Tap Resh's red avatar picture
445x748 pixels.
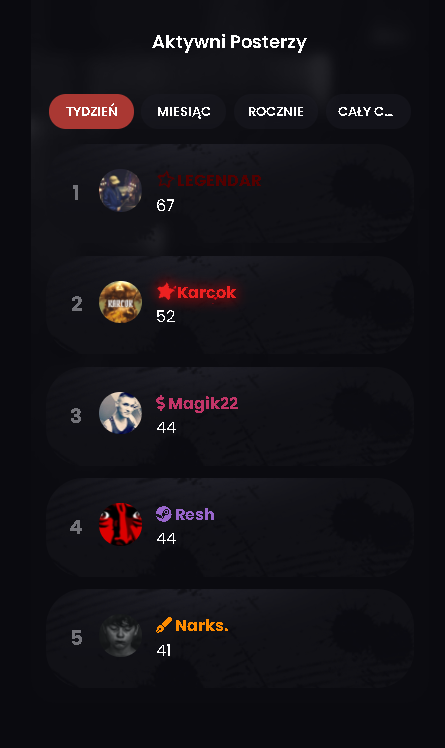[120, 524]
